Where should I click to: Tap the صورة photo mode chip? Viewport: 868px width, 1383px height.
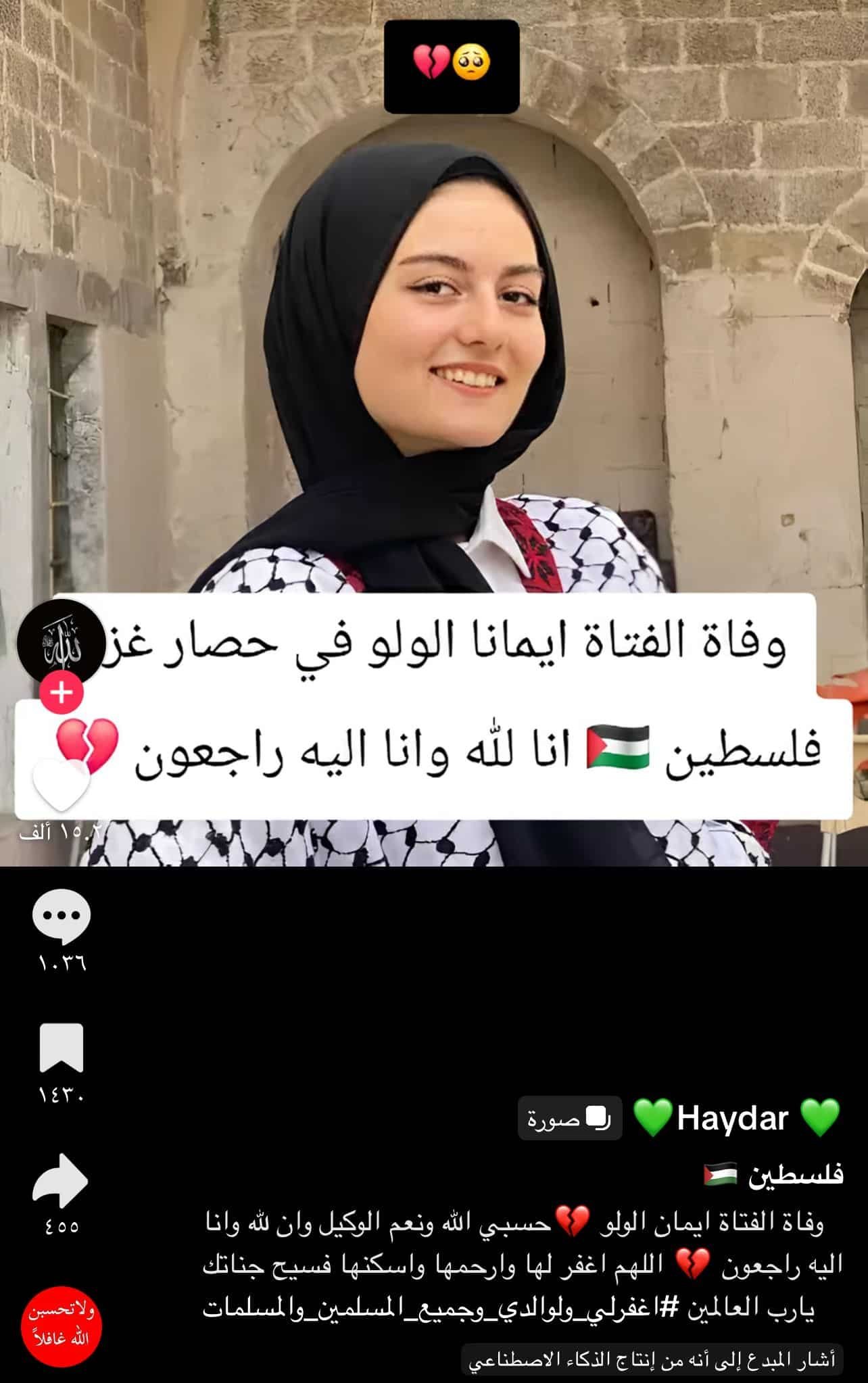pyautogui.click(x=569, y=1118)
